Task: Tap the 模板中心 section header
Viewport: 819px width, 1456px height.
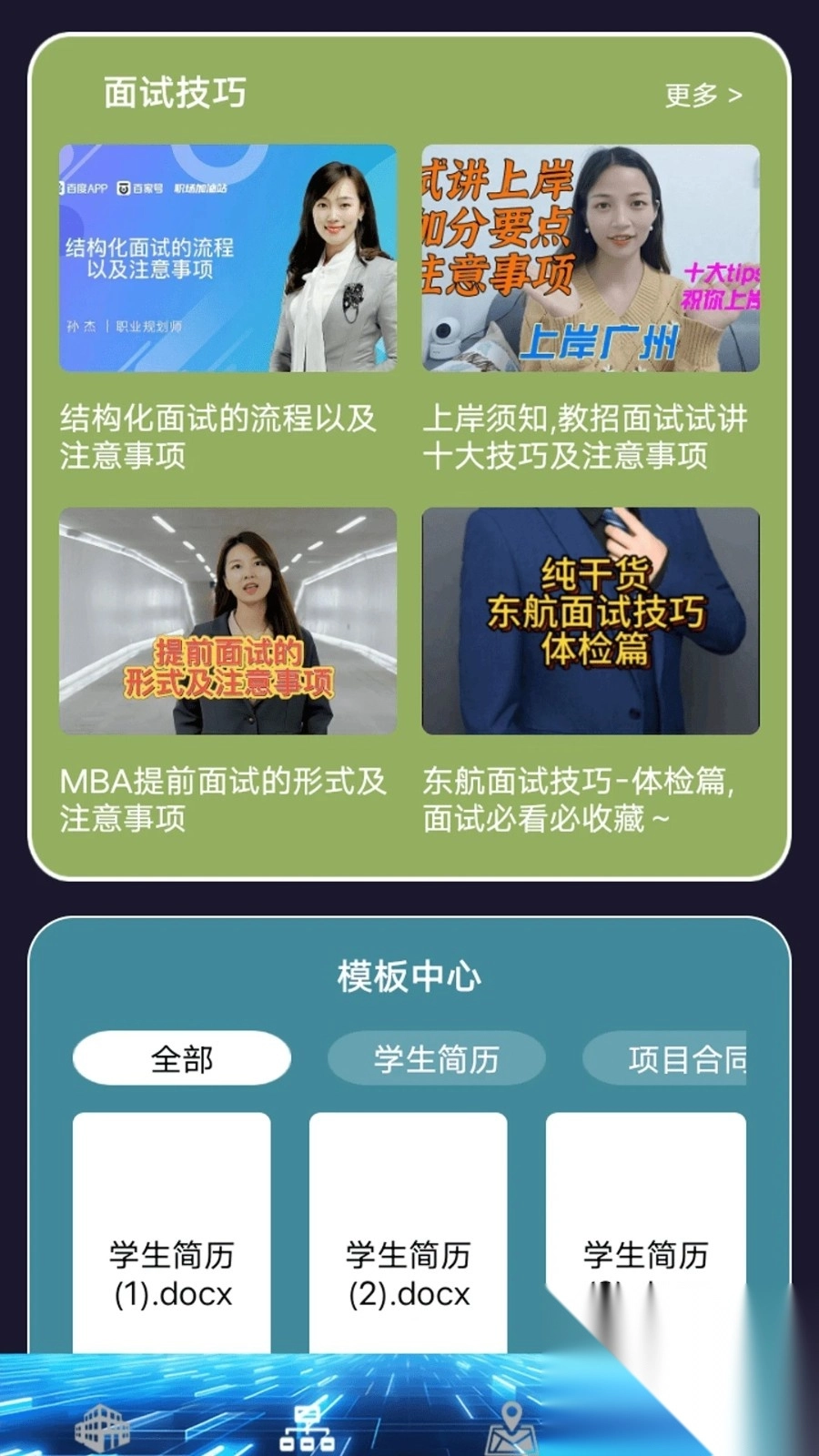Action: tap(409, 978)
